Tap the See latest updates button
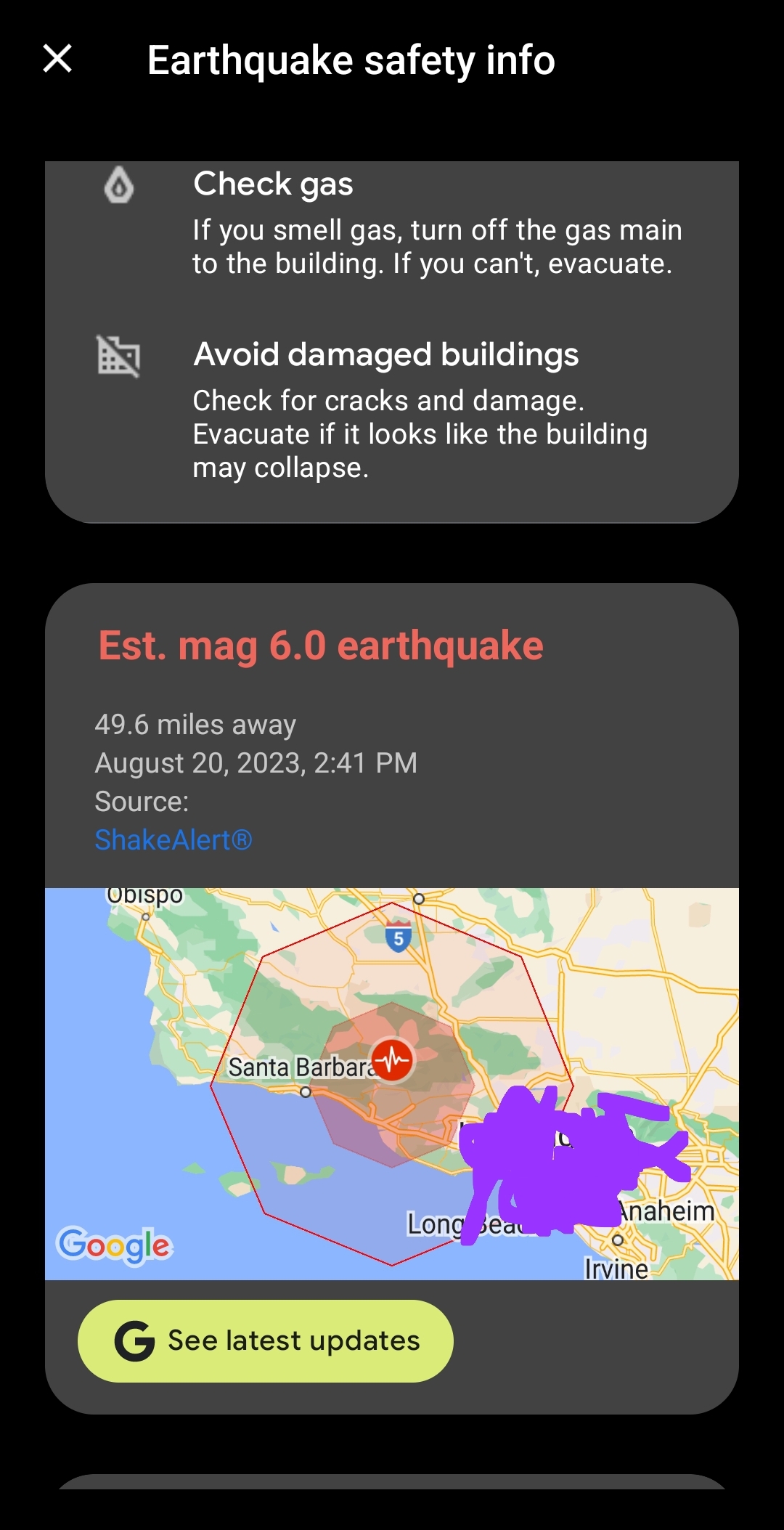This screenshot has height=1530, width=784. click(266, 1340)
